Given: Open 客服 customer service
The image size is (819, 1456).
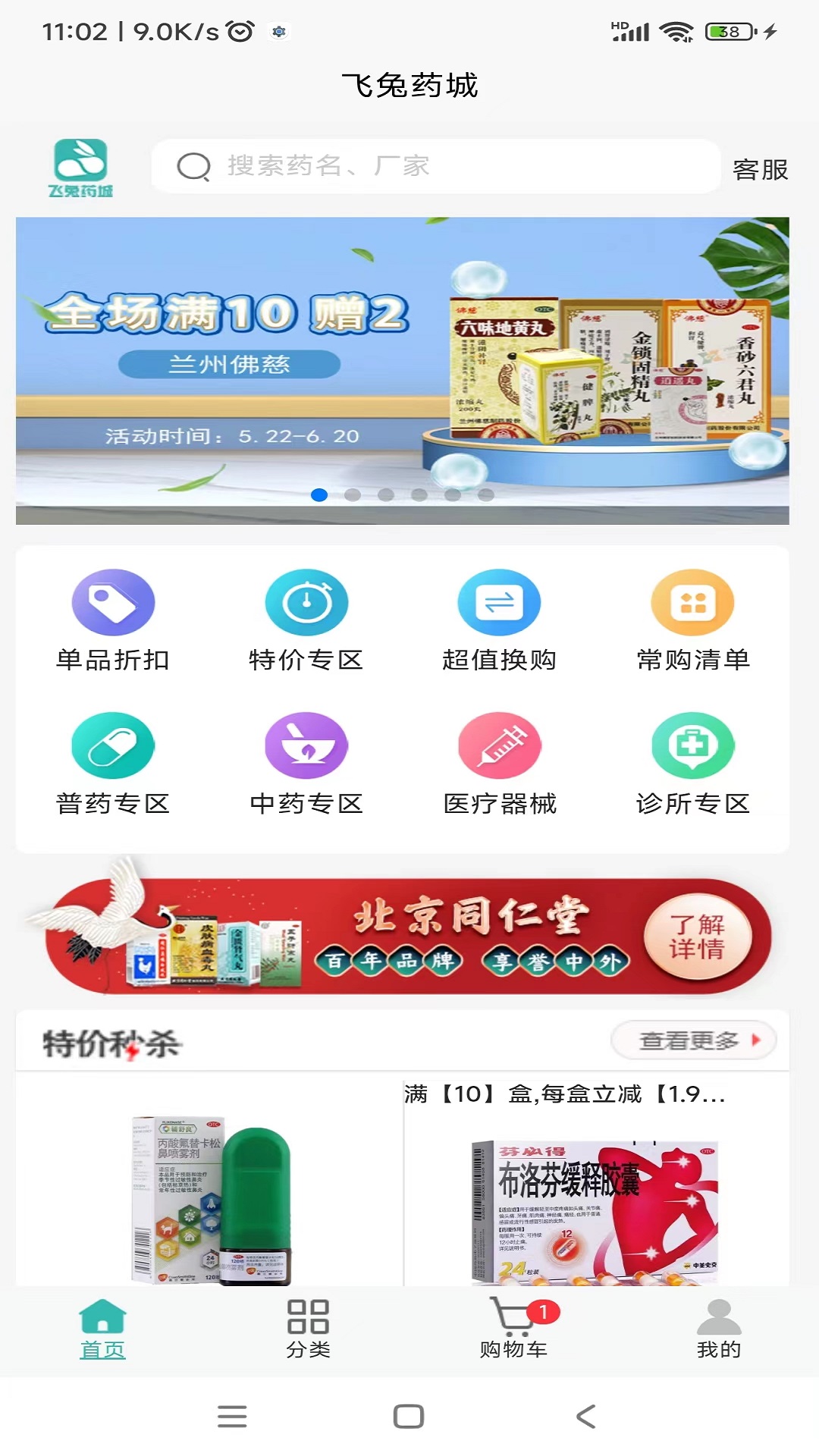Looking at the screenshot, I should (x=760, y=169).
